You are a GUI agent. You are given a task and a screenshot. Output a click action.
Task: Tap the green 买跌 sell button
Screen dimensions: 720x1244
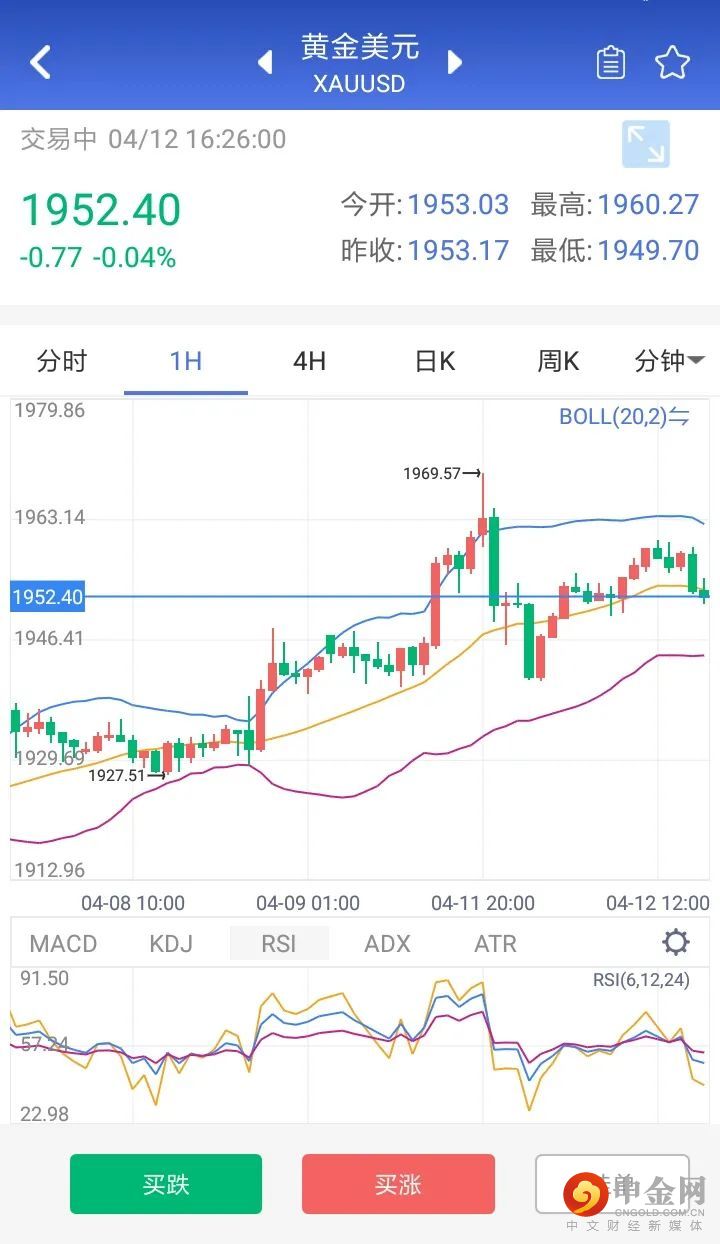tap(166, 1184)
